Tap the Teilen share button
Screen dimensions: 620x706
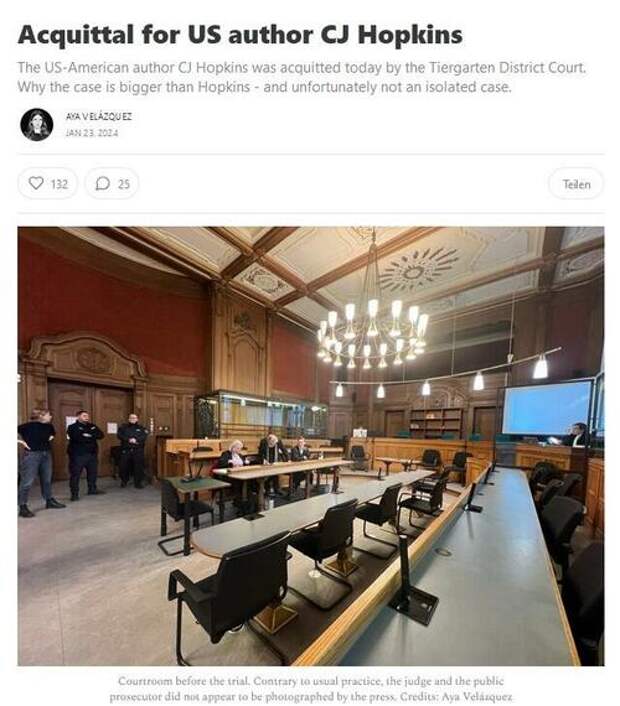click(x=576, y=184)
